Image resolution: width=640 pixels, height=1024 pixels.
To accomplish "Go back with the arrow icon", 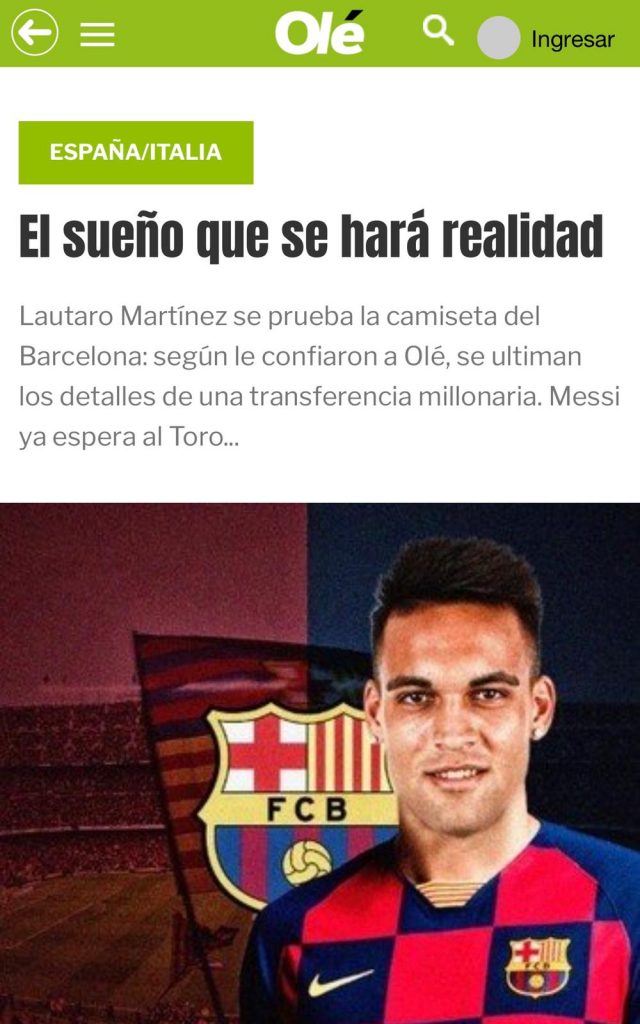I will [x=35, y=32].
